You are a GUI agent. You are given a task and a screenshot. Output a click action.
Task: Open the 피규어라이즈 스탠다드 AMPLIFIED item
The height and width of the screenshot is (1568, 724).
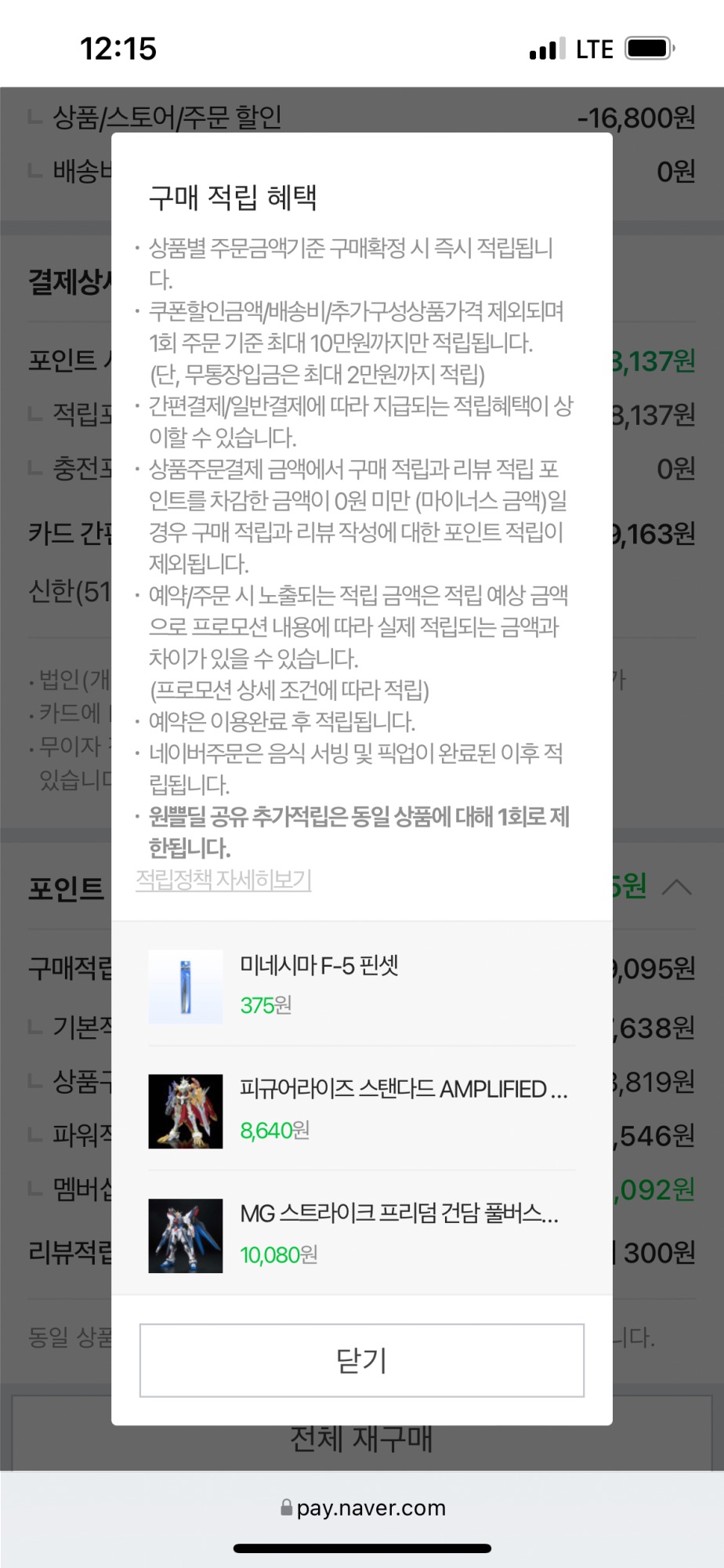coord(361,1110)
